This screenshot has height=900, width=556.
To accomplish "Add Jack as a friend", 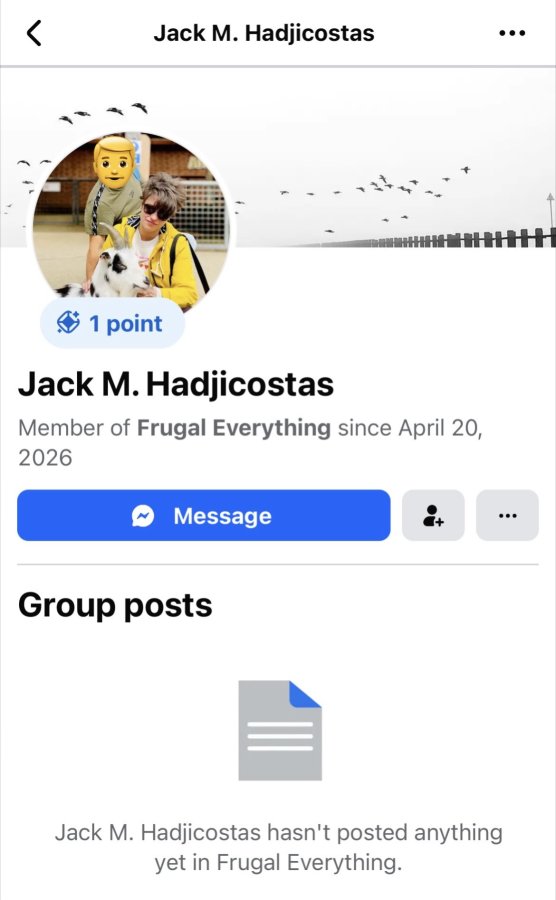I will tap(433, 515).
